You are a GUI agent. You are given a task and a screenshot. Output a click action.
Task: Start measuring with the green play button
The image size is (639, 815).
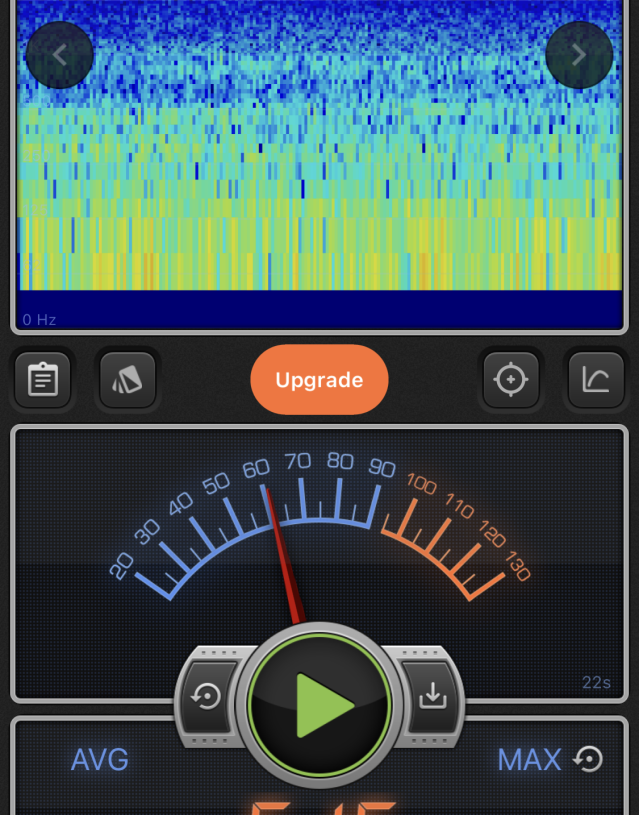(x=319, y=705)
